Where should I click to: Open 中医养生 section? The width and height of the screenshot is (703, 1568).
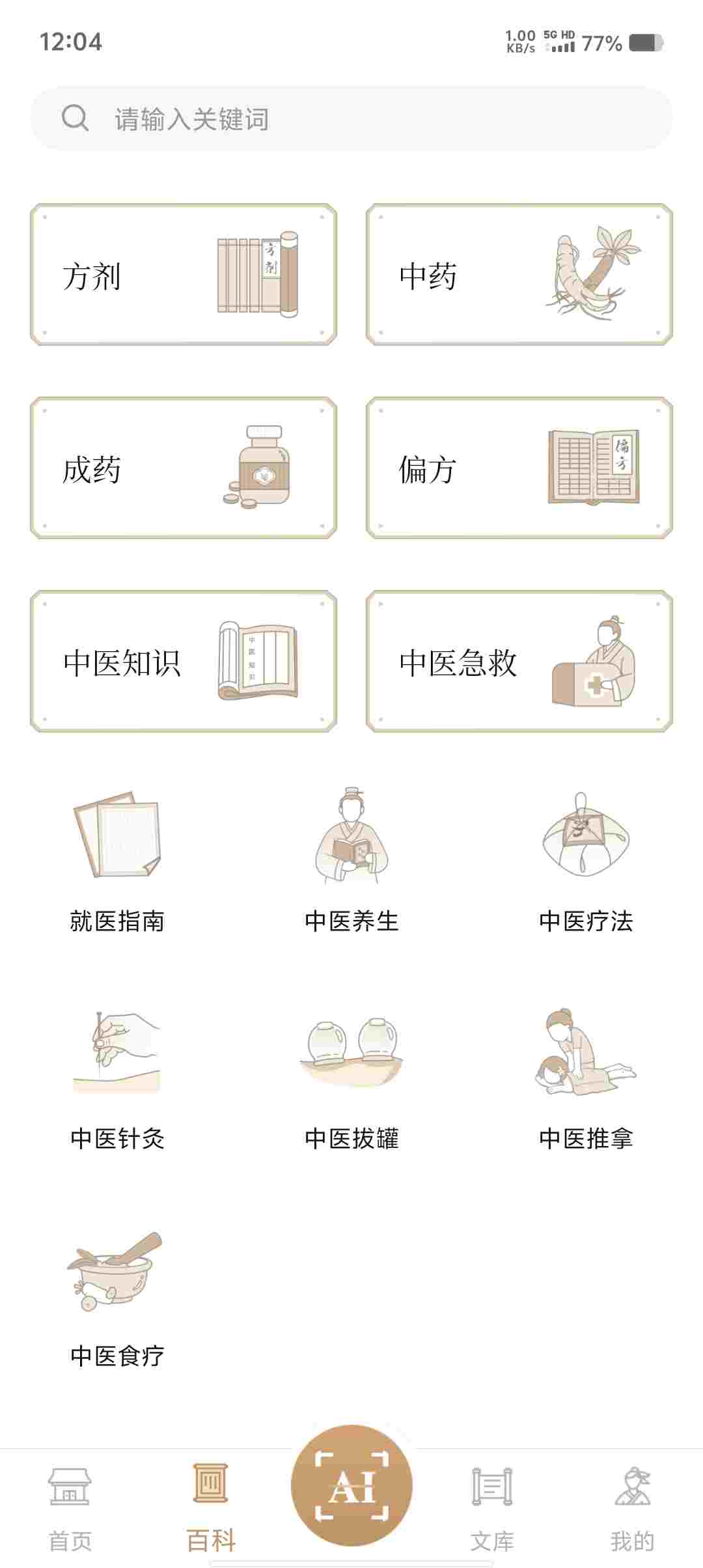click(x=351, y=860)
